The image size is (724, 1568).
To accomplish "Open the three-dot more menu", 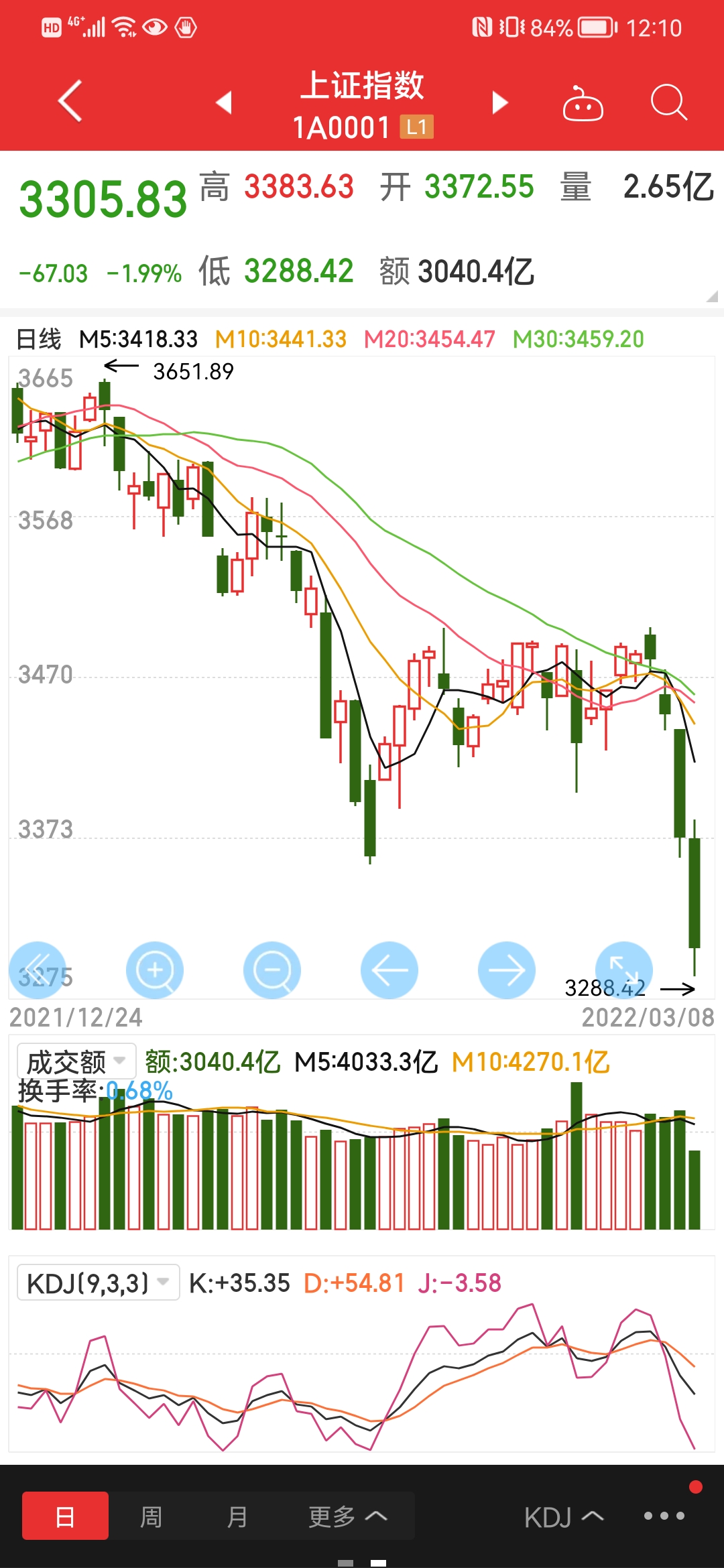I will tap(664, 1516).
